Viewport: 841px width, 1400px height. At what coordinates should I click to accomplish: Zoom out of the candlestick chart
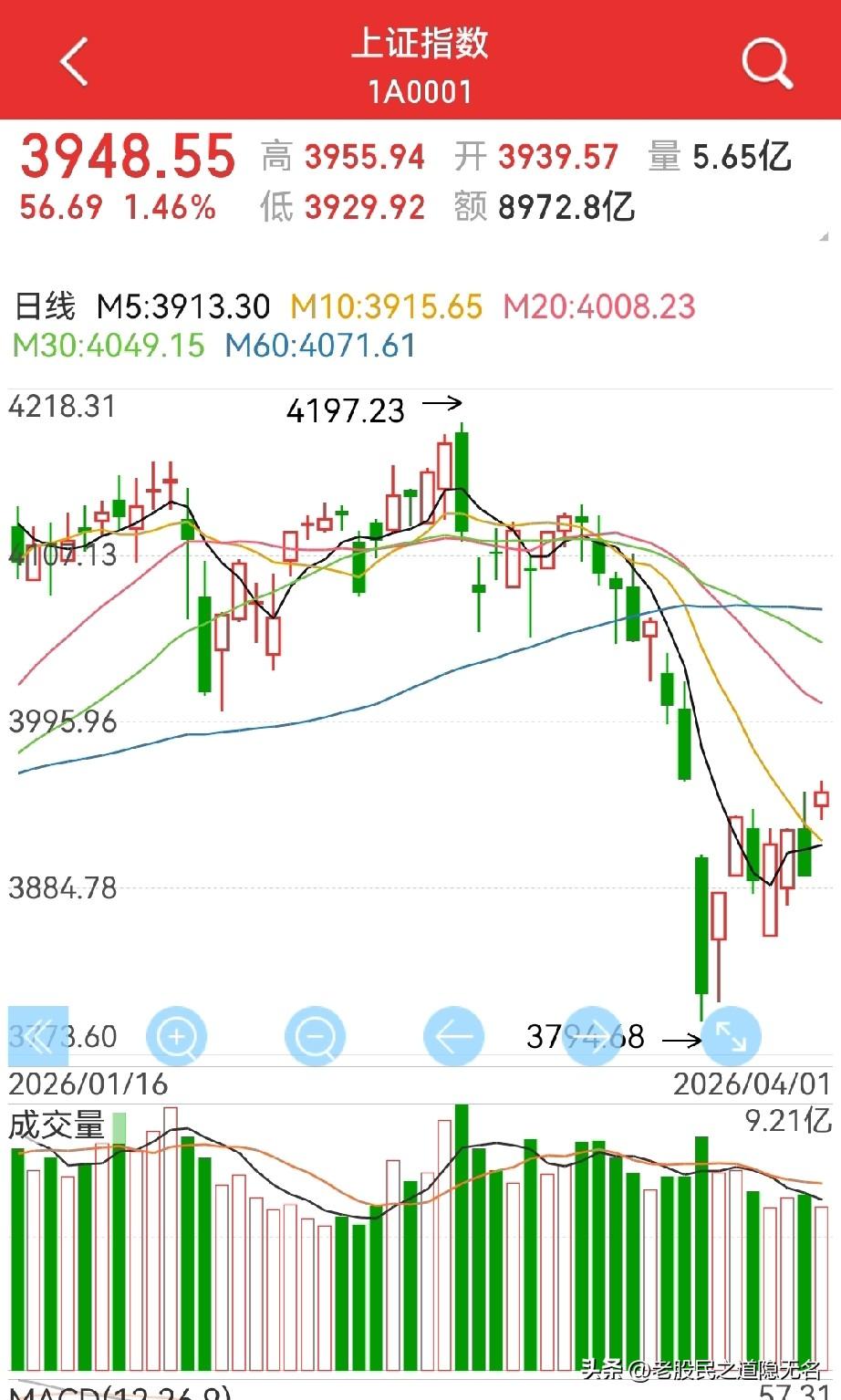tap(316, 1036)
